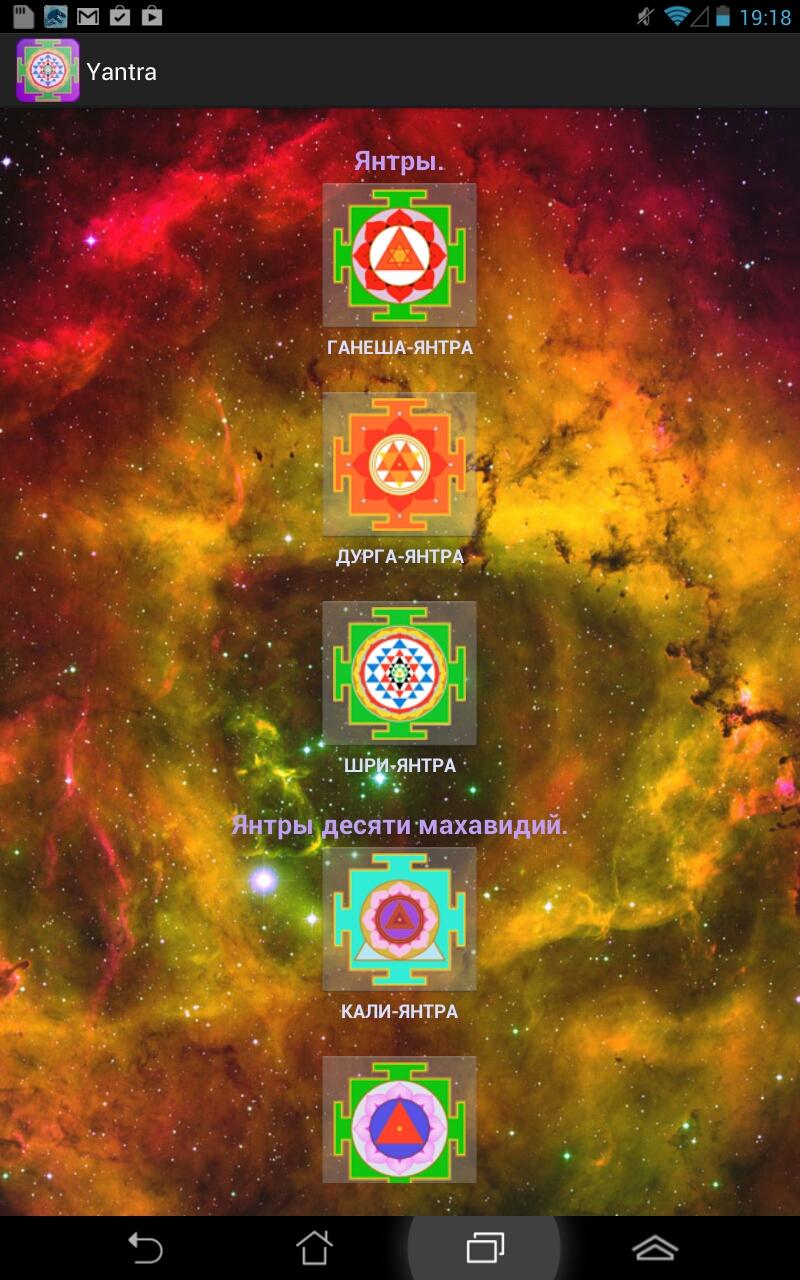The height and width of the screenshot is (1280, 800).
Task: View the Кали-Янтра tile
Action: (x=399, y=919)
